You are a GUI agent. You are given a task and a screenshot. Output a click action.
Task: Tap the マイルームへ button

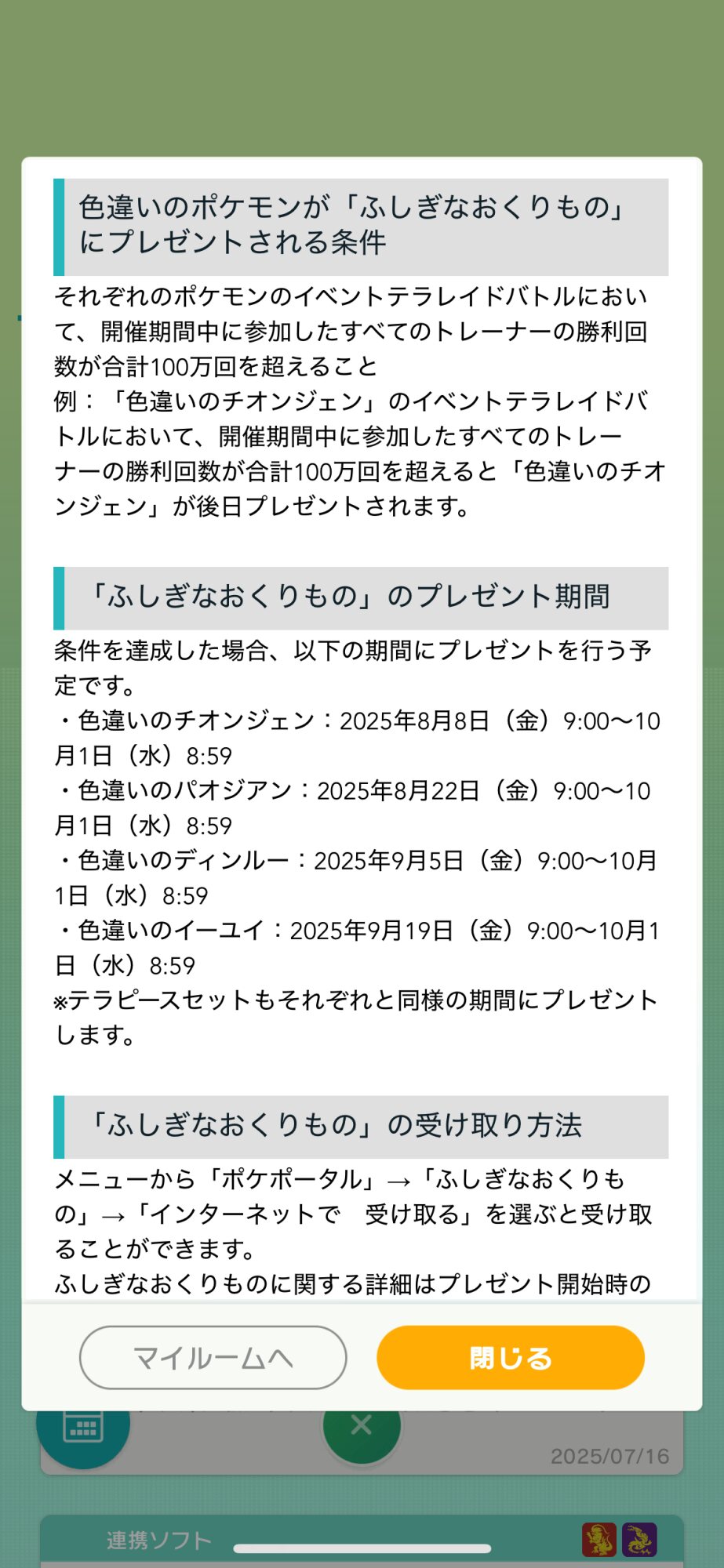pyautogui.click(x=213, y=1357)
